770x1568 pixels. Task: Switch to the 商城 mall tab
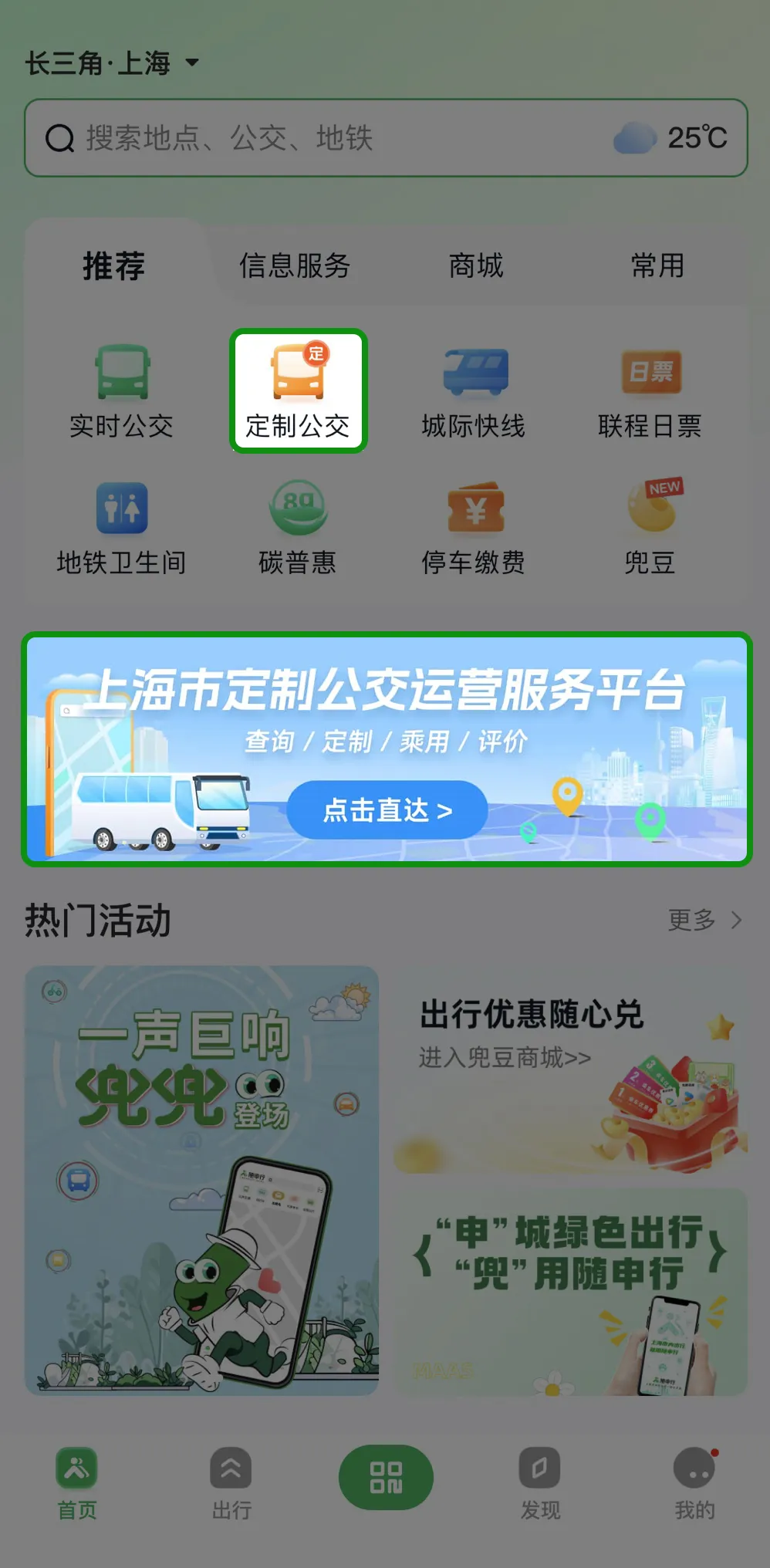[x=475, y=265]
